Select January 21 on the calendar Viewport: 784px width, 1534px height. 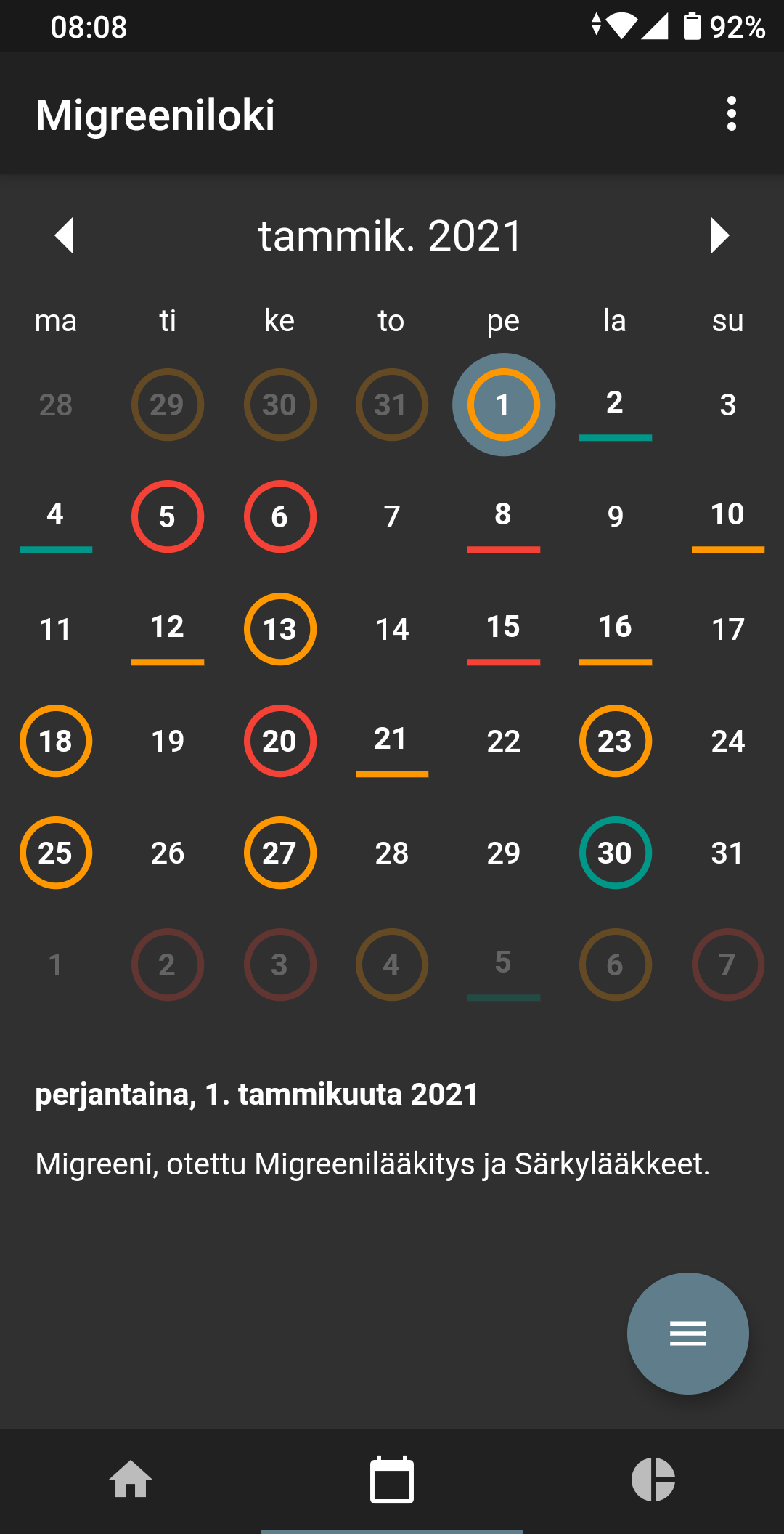391,741
